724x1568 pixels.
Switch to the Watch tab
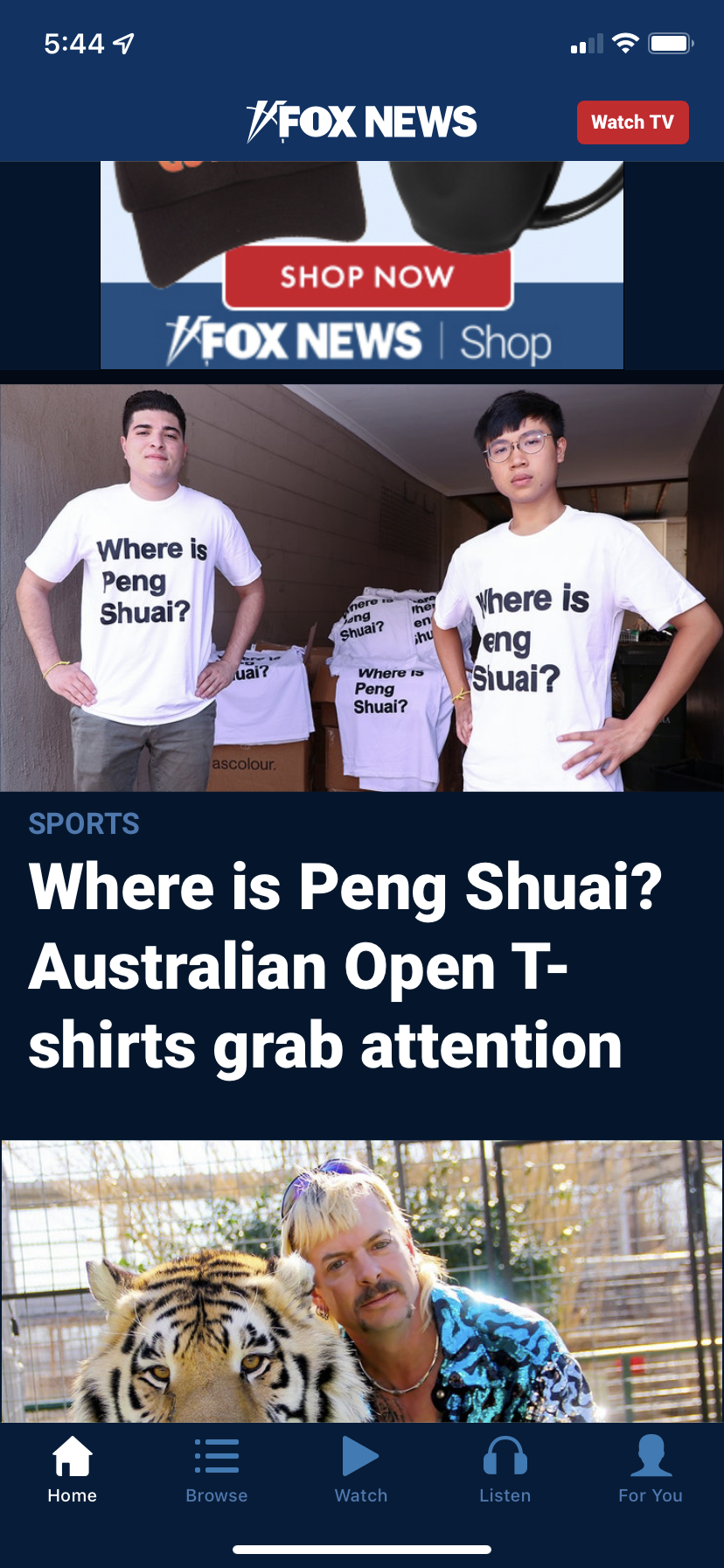click(x=361, y=1470)
